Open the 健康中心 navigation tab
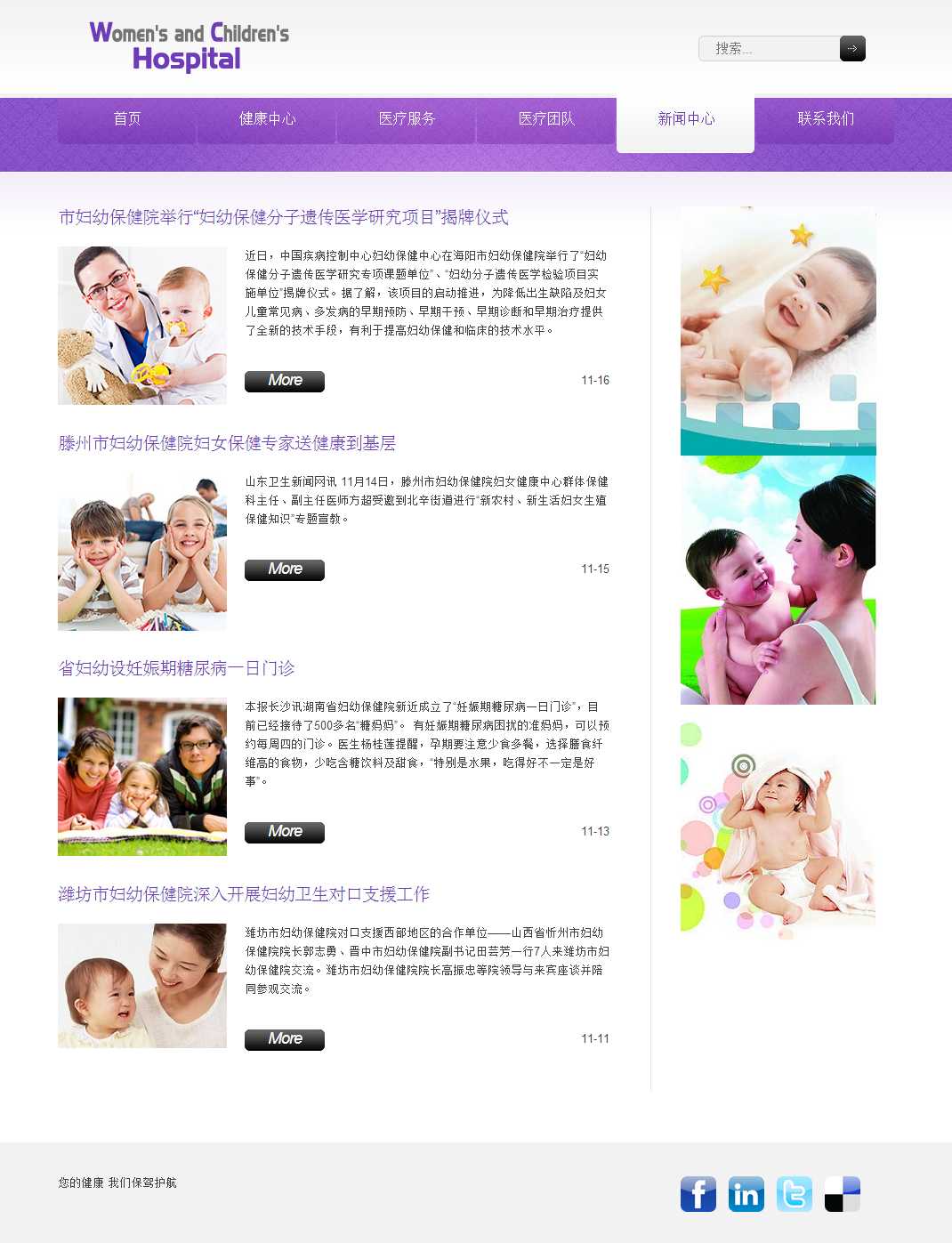 click(x=267, y=119)
